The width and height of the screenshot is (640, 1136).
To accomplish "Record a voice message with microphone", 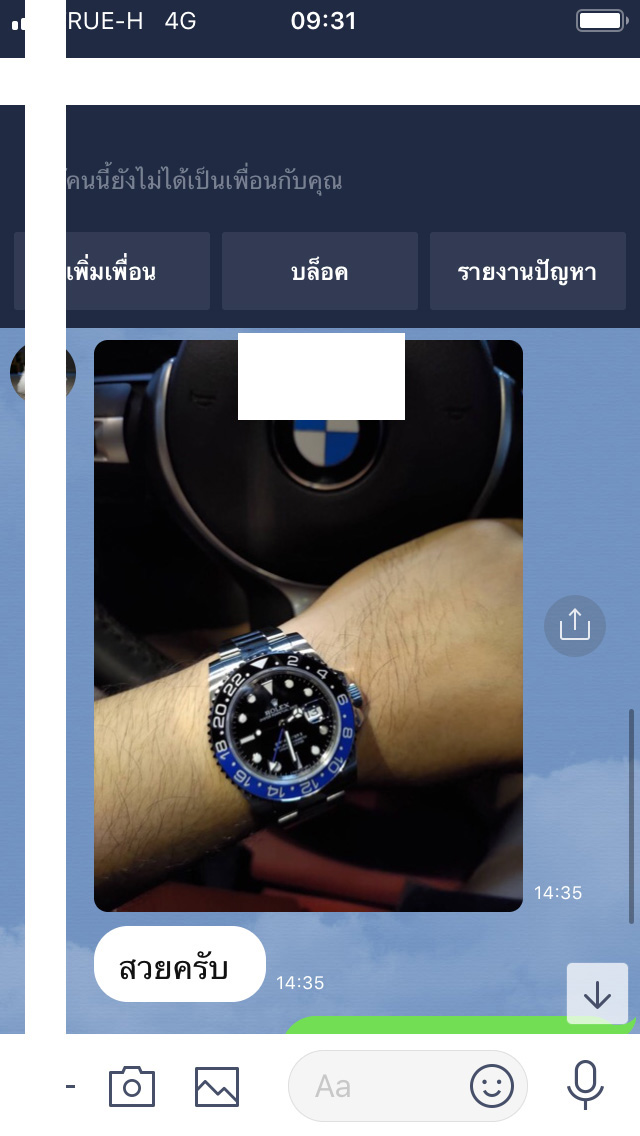I will coord(585,1086).
